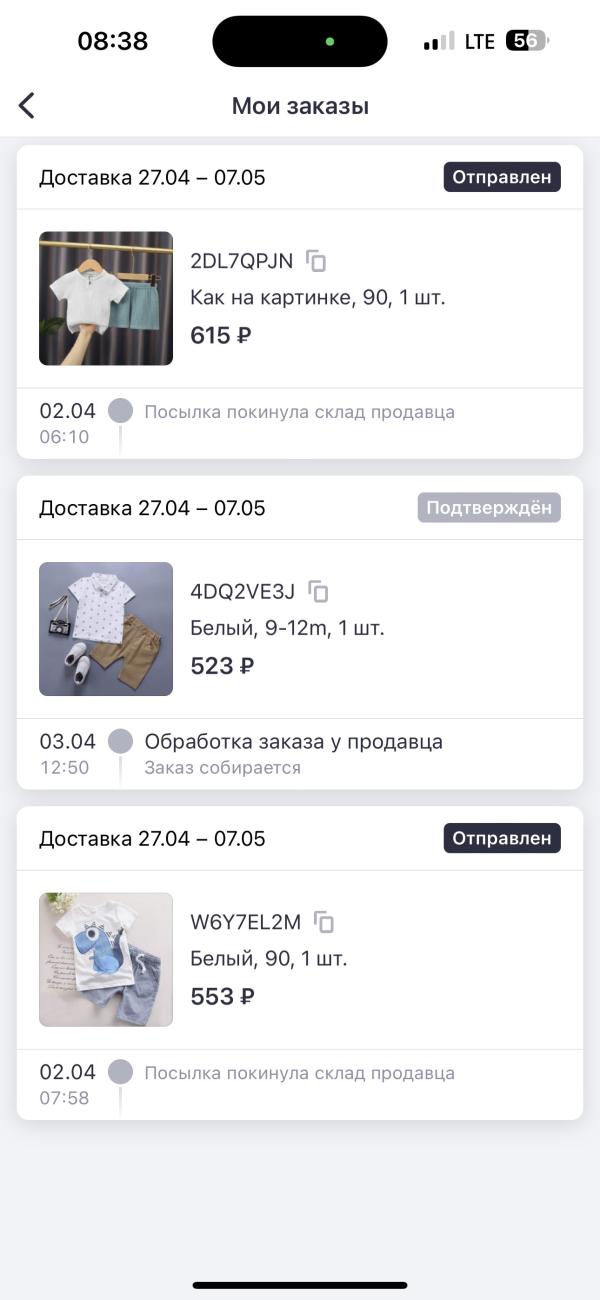Copy order code 2DL7QPJN

pyautogui.click(x=316, y=262)
